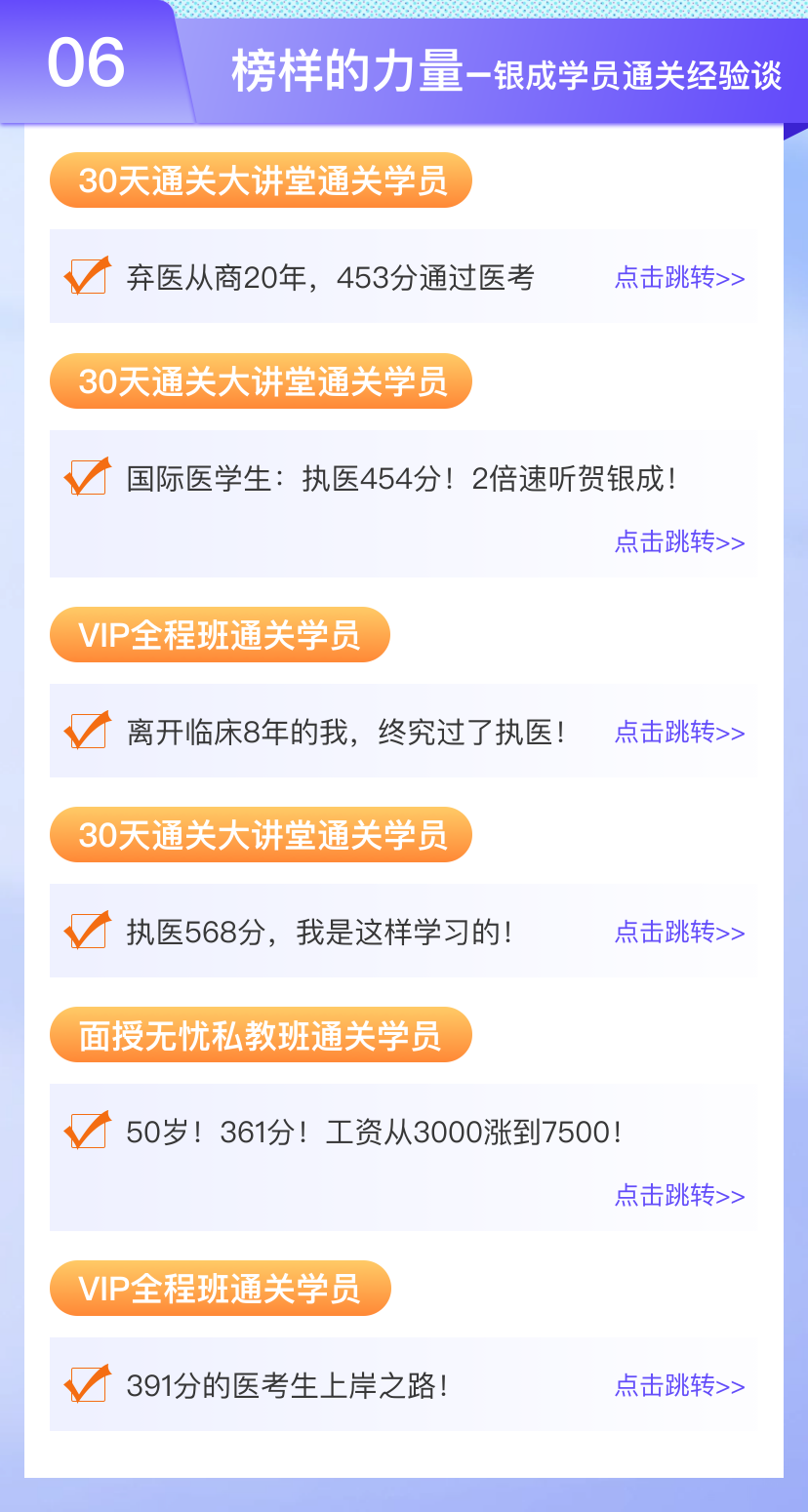The height and width of the screenshot is (1512, 808).
Task: Open the 弃医从商20年 453分 story link
Action: tap(679, 278)
